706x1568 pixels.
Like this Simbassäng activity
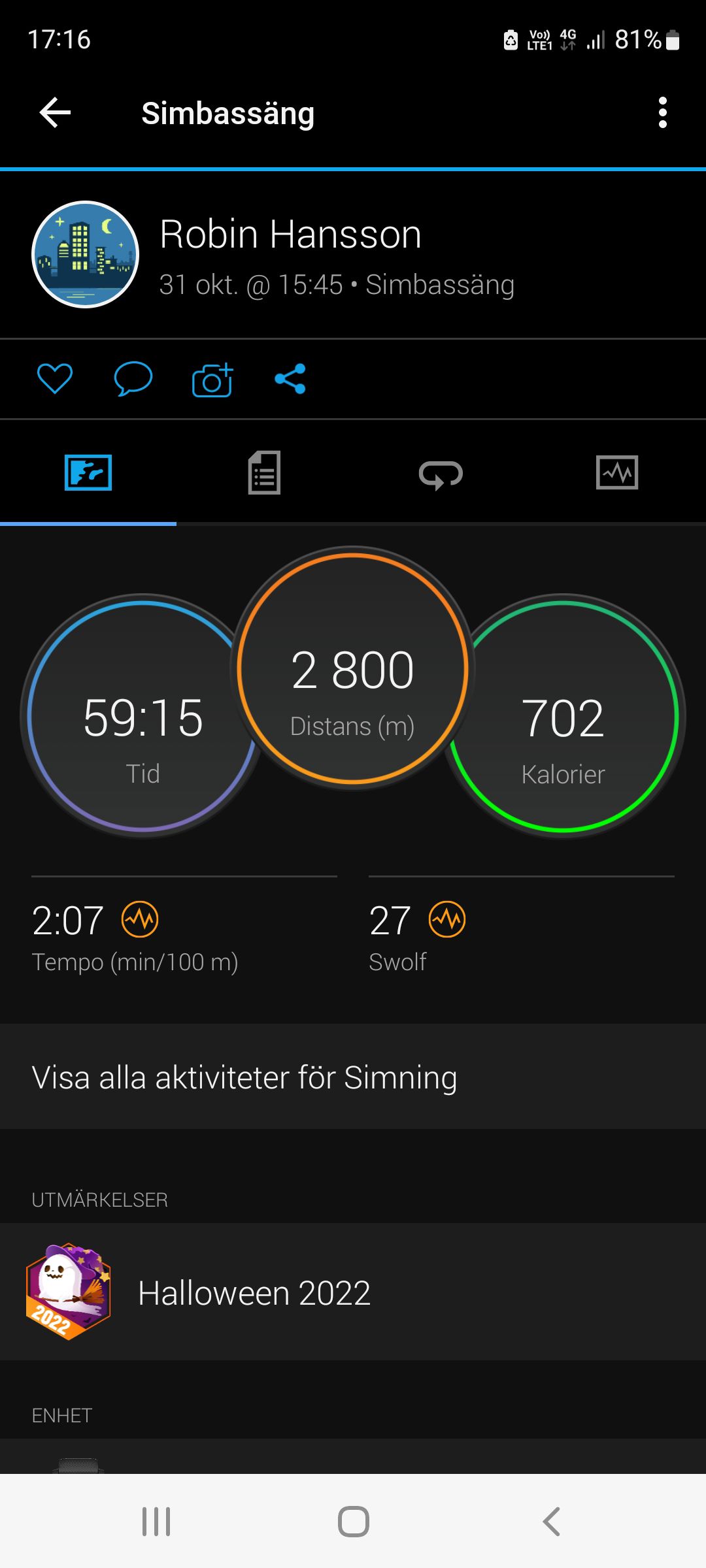55,379
